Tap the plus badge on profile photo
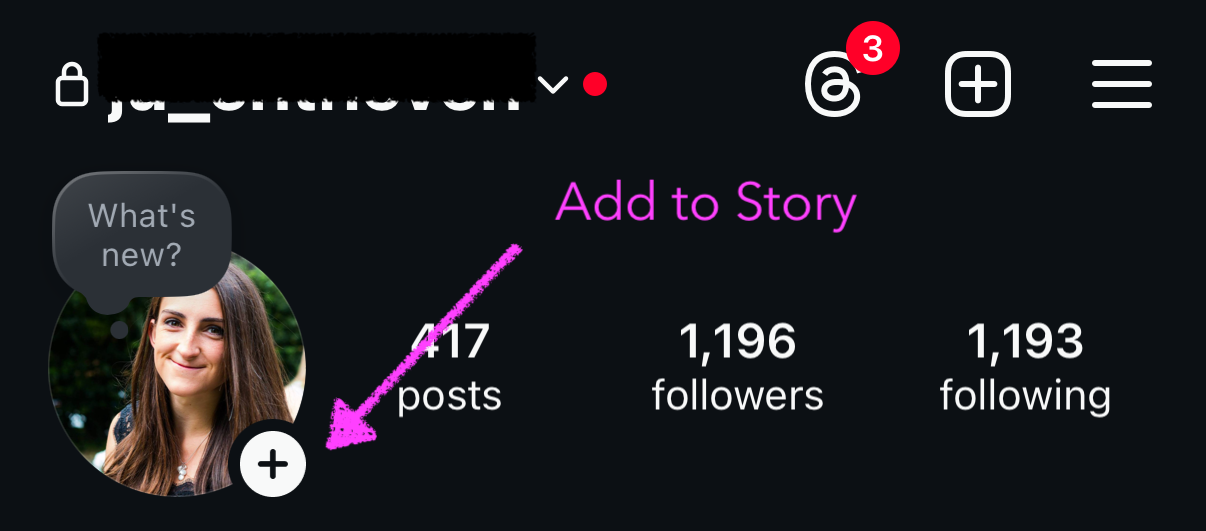 tap(273, 463)
